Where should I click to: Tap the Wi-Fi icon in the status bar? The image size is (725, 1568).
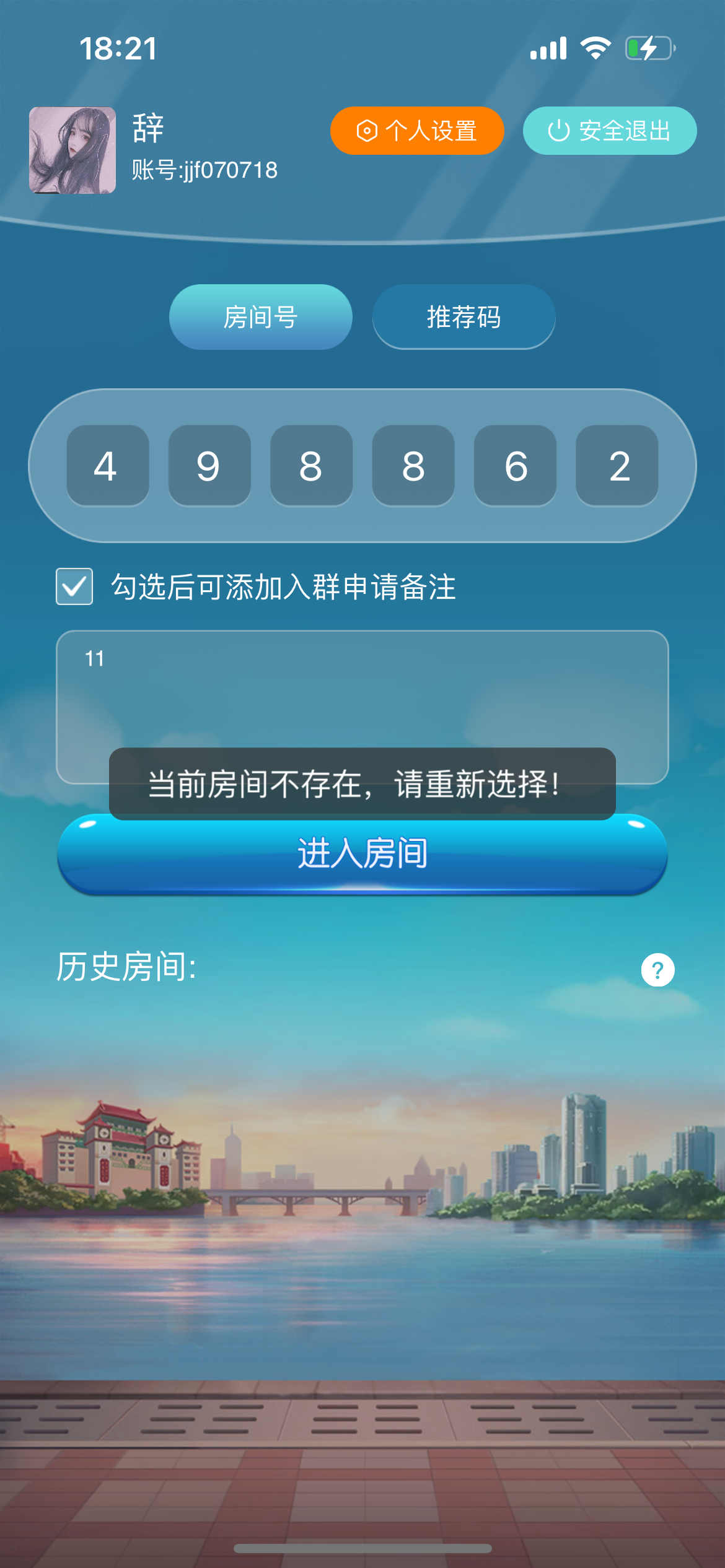pyautogui.click(x=595, y=48)
